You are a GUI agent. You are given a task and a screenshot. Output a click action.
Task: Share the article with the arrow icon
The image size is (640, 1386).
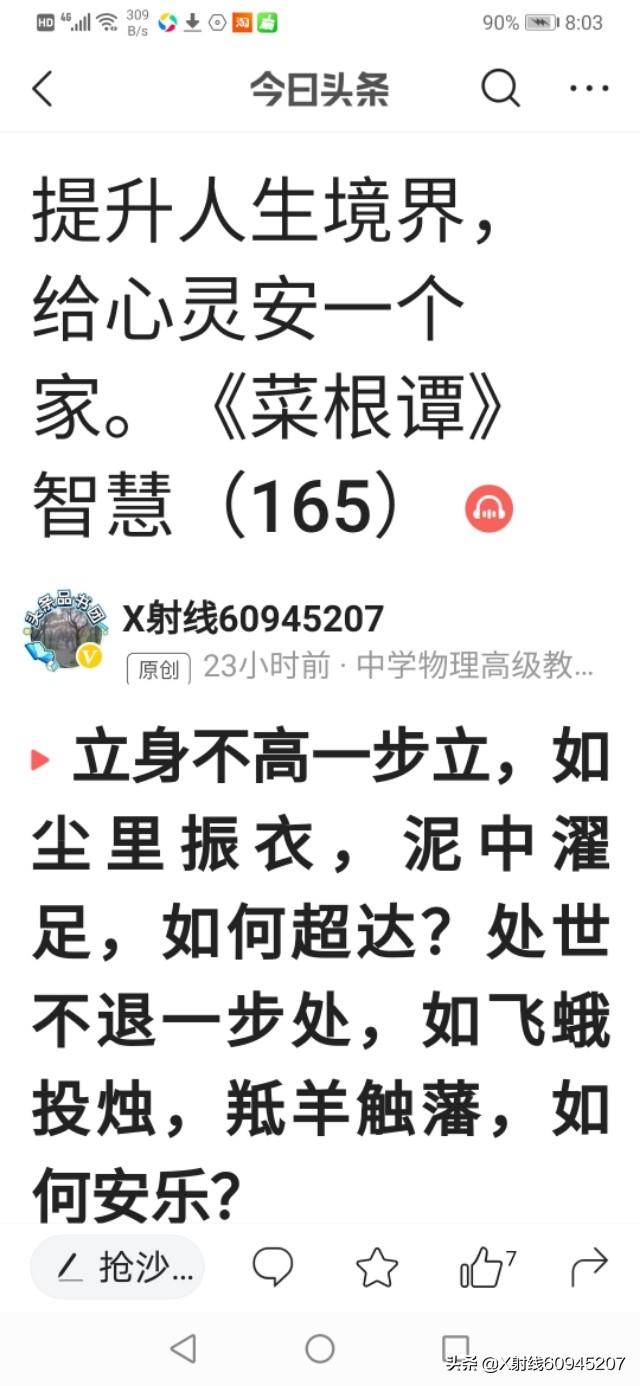coord(589,1268)
